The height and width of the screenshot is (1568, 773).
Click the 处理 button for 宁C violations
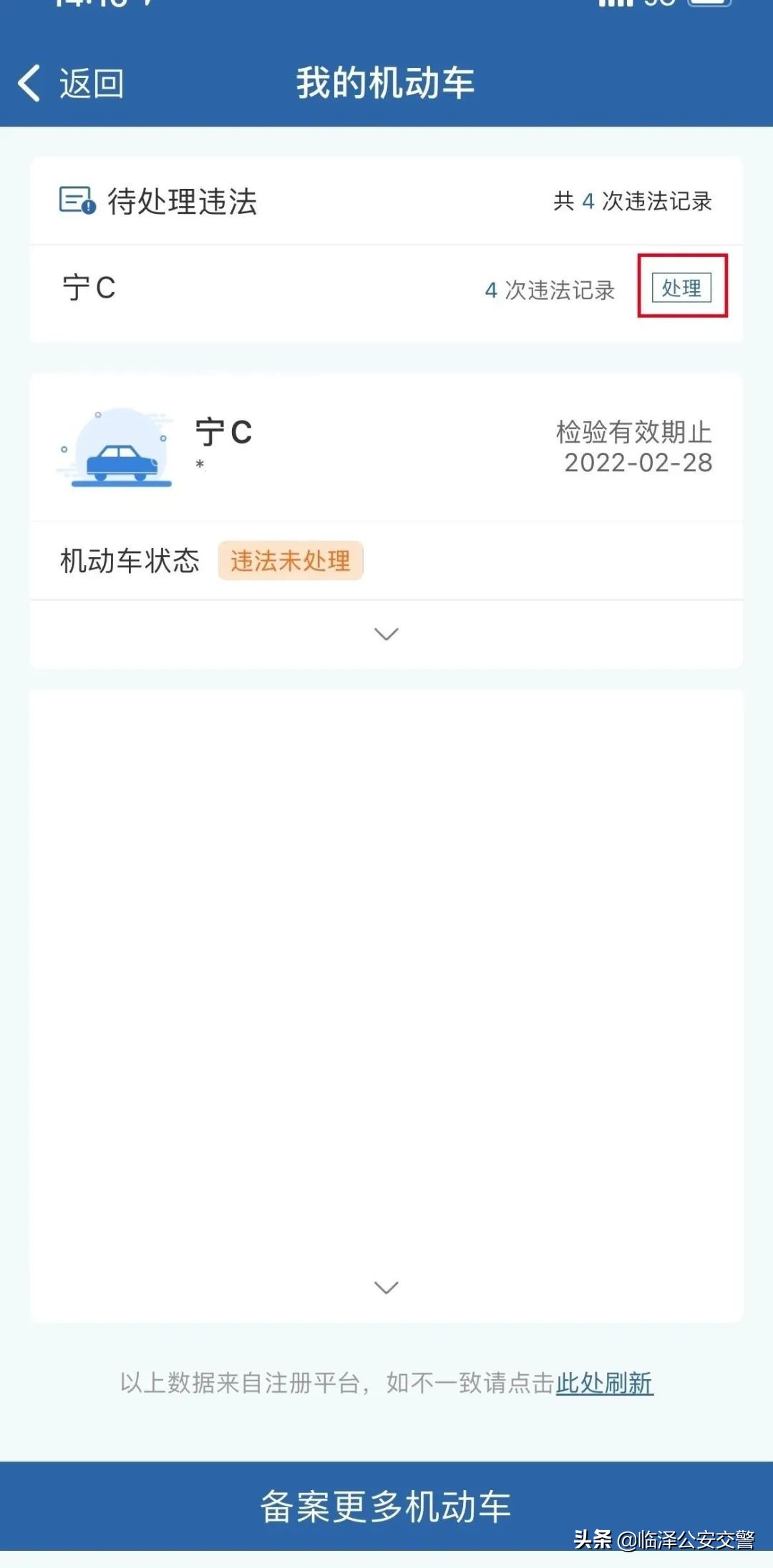click(683, 288)
